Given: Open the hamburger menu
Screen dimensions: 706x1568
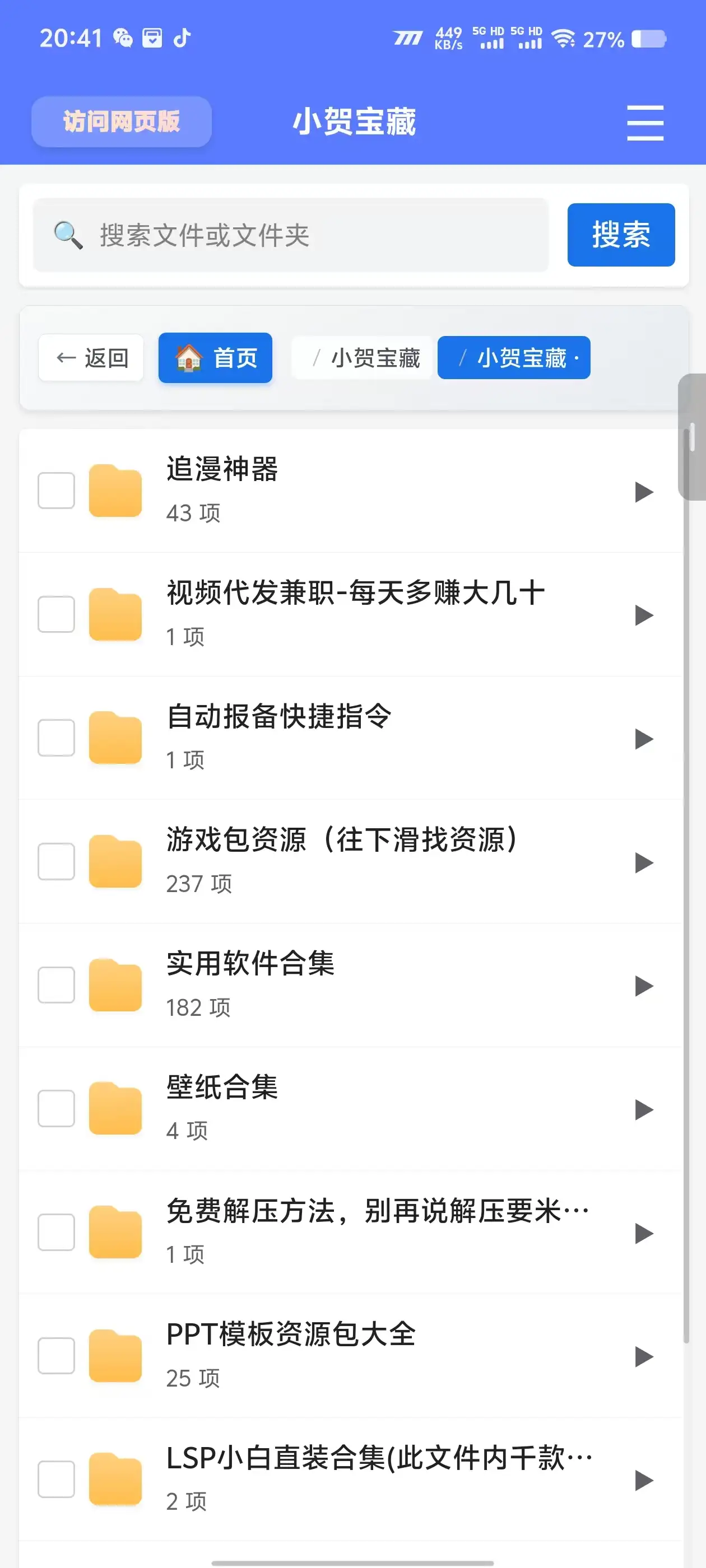Looking at the screenshot, I should click(x=644, y=122).
